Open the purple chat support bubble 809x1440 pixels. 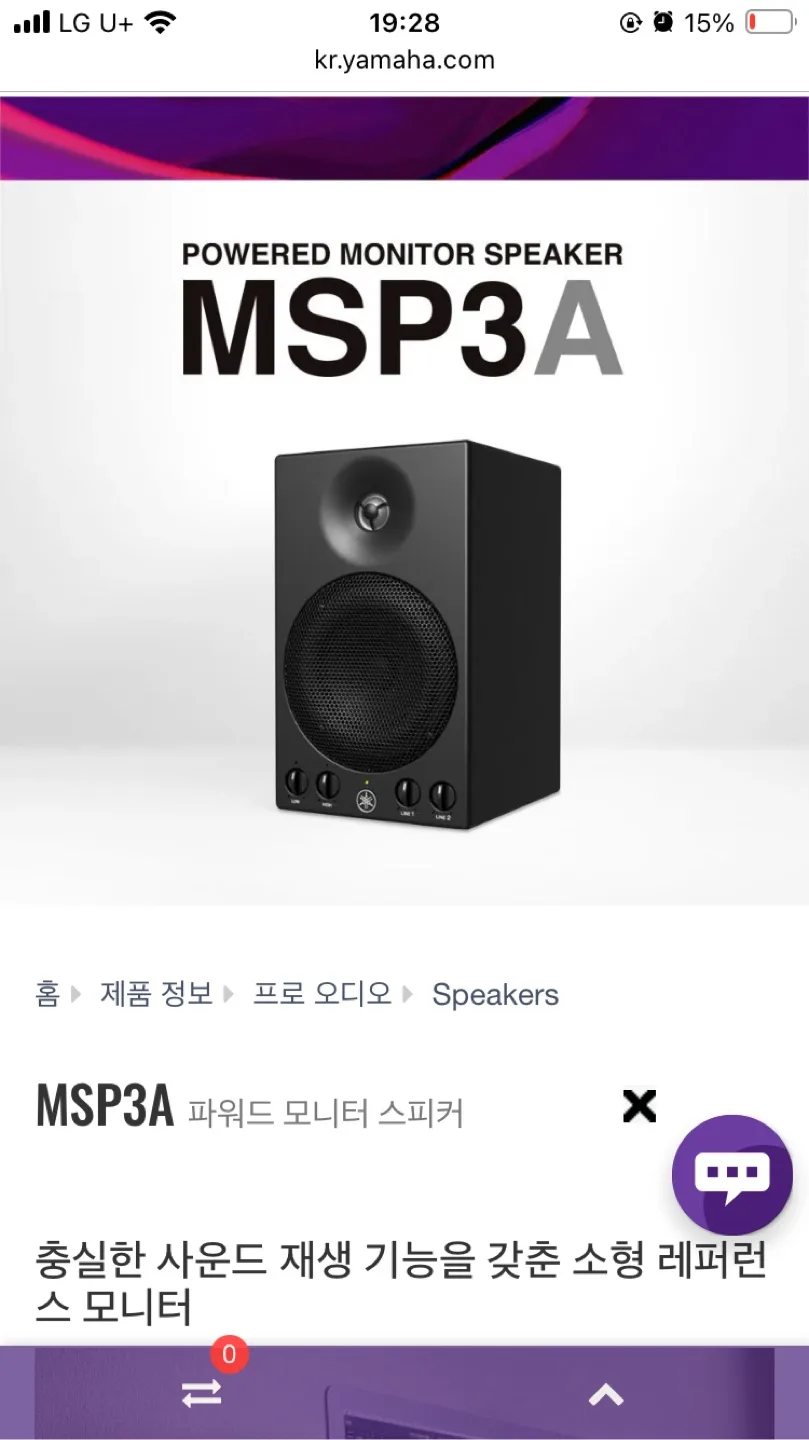732,1175
